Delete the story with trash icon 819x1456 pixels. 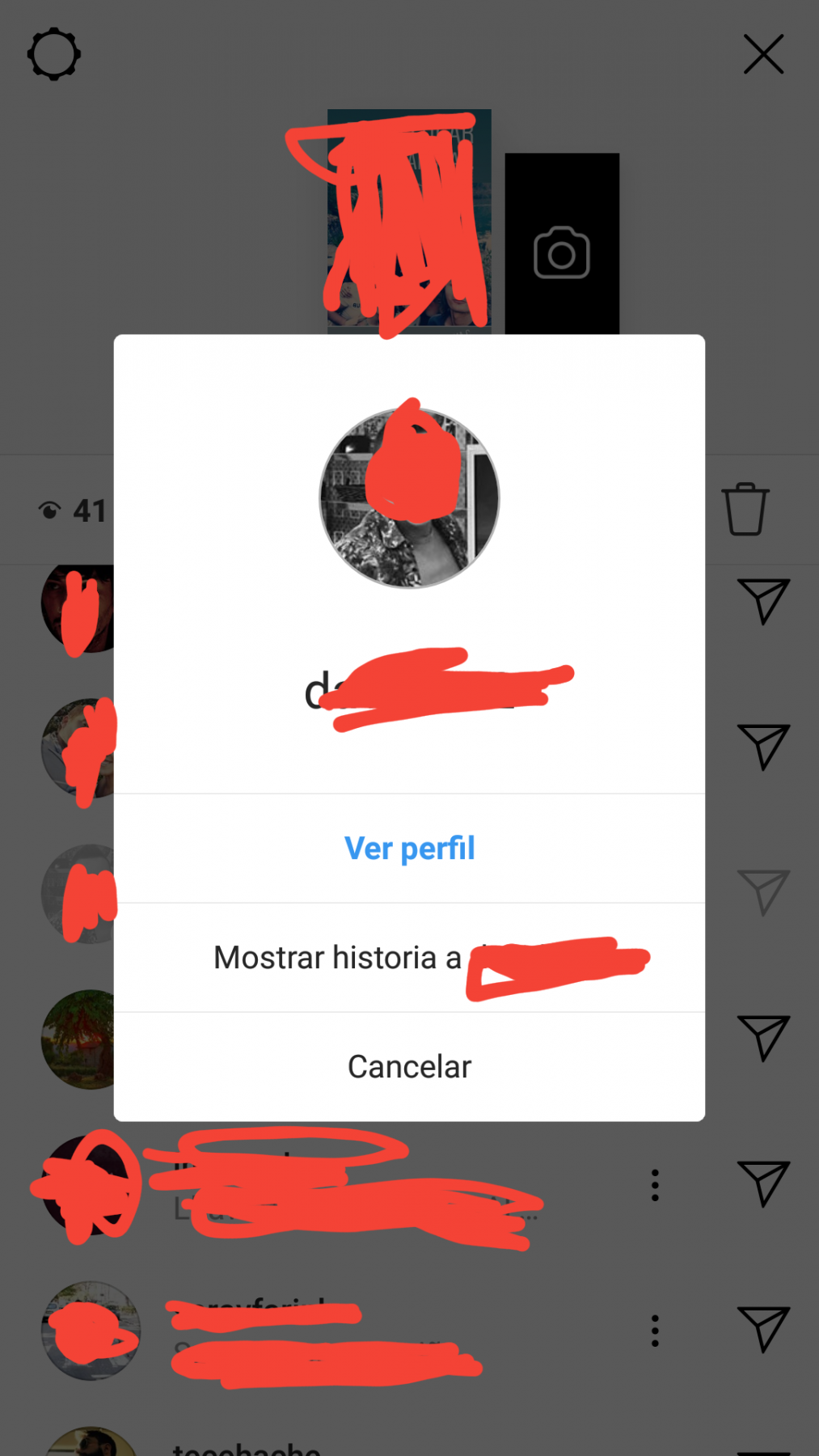click(x=745, y=510)
